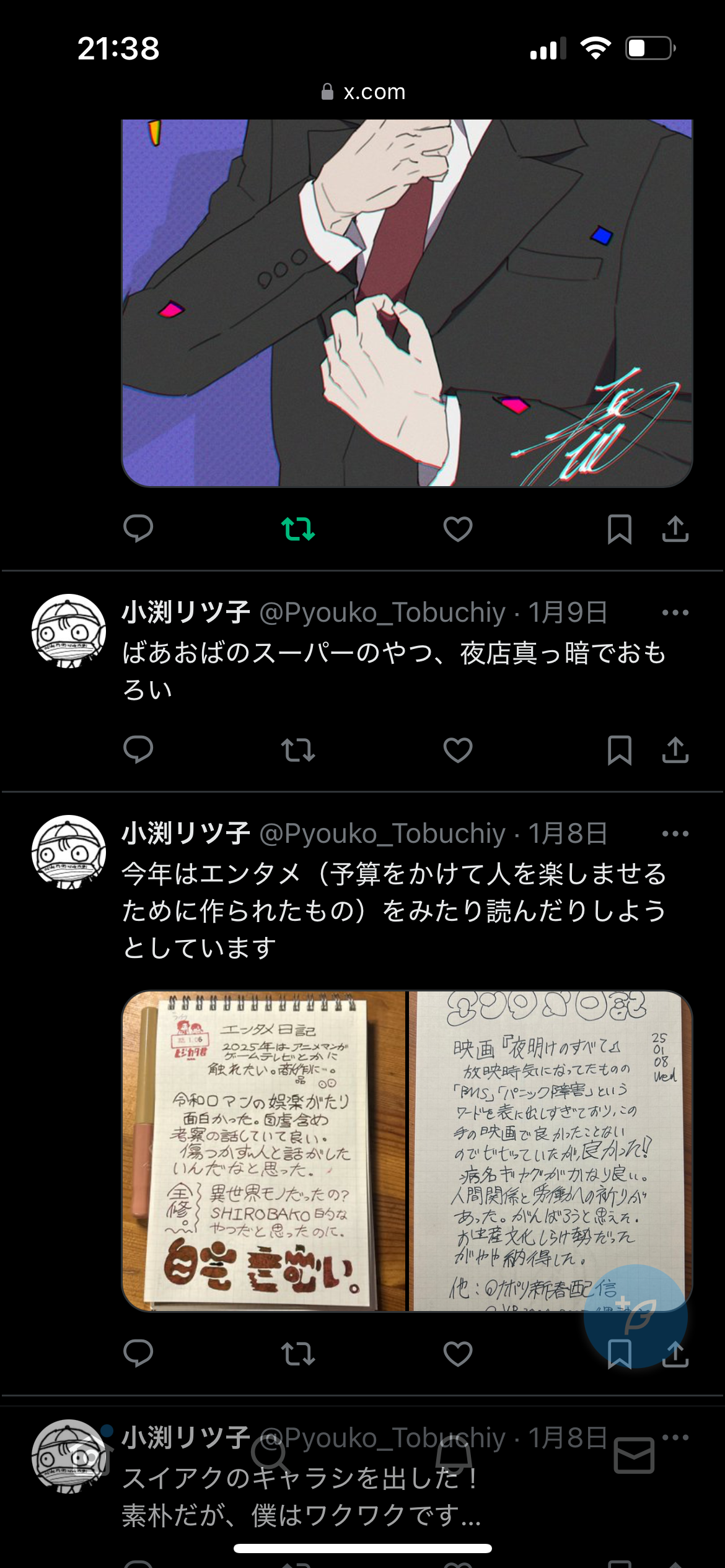Screen dimensions: 725x1568
Task: Share the suit illustration post
Action: point(675,529)
